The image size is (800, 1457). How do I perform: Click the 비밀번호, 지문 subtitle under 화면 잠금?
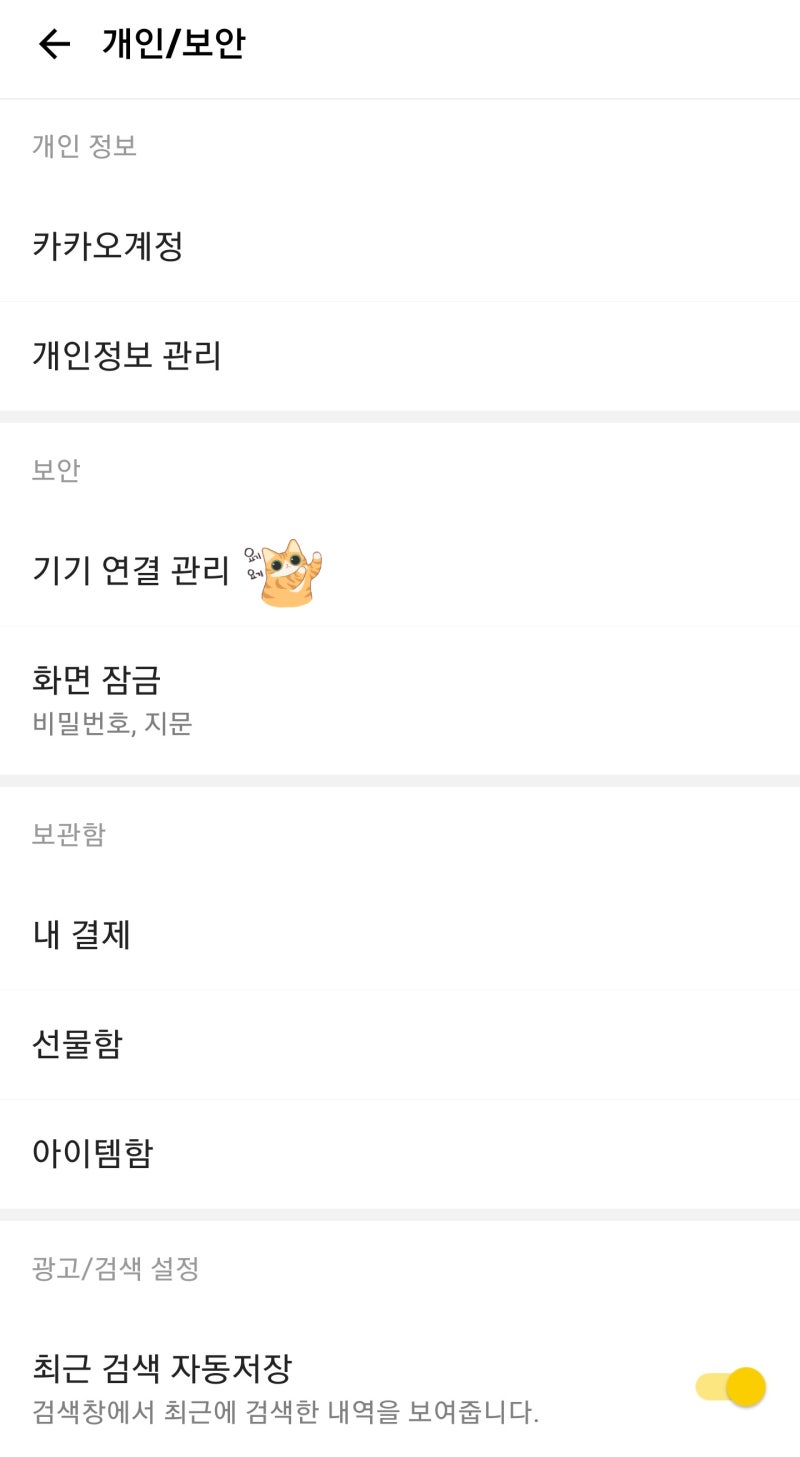113,724
